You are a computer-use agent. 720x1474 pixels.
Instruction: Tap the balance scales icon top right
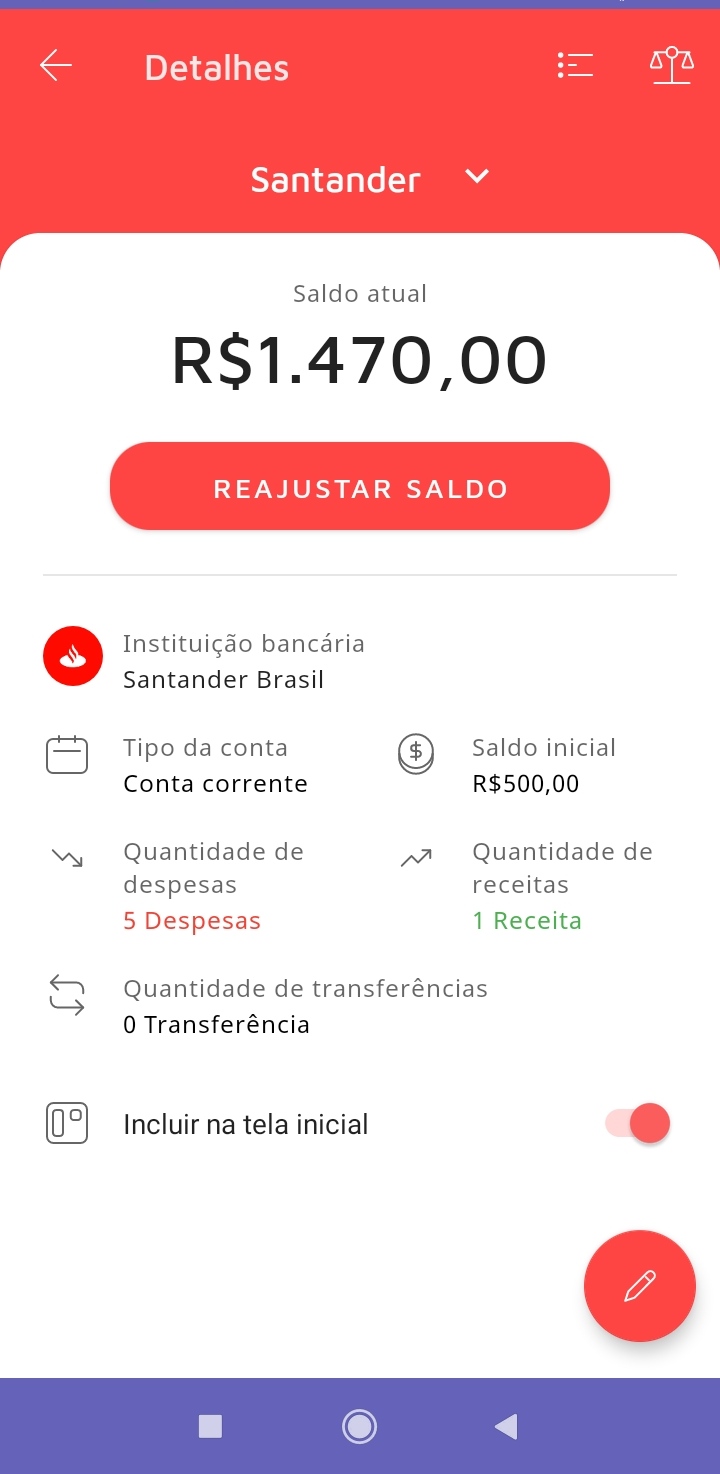(671, 65)
